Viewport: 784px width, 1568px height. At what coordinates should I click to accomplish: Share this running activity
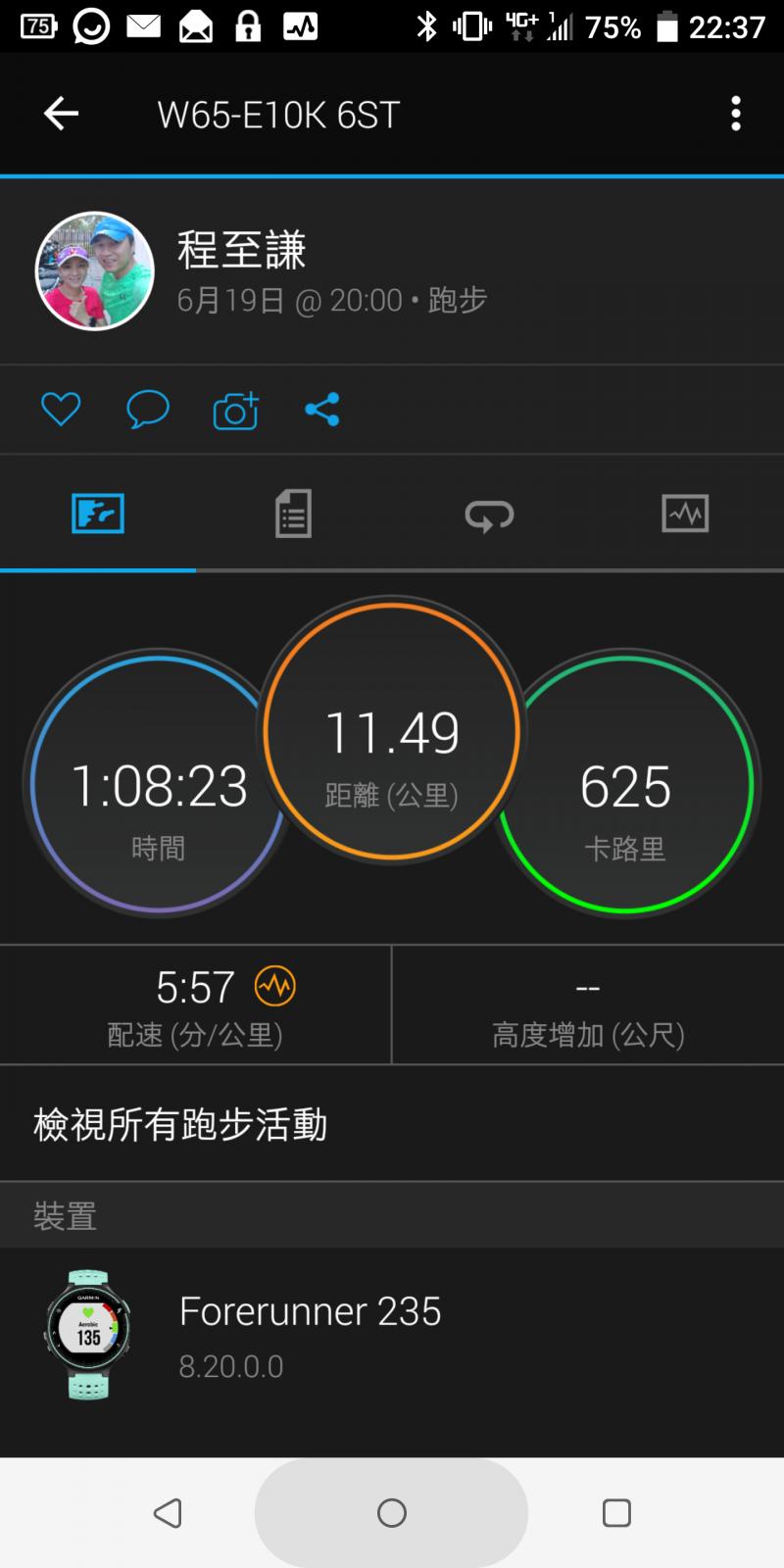pos(322,409)
